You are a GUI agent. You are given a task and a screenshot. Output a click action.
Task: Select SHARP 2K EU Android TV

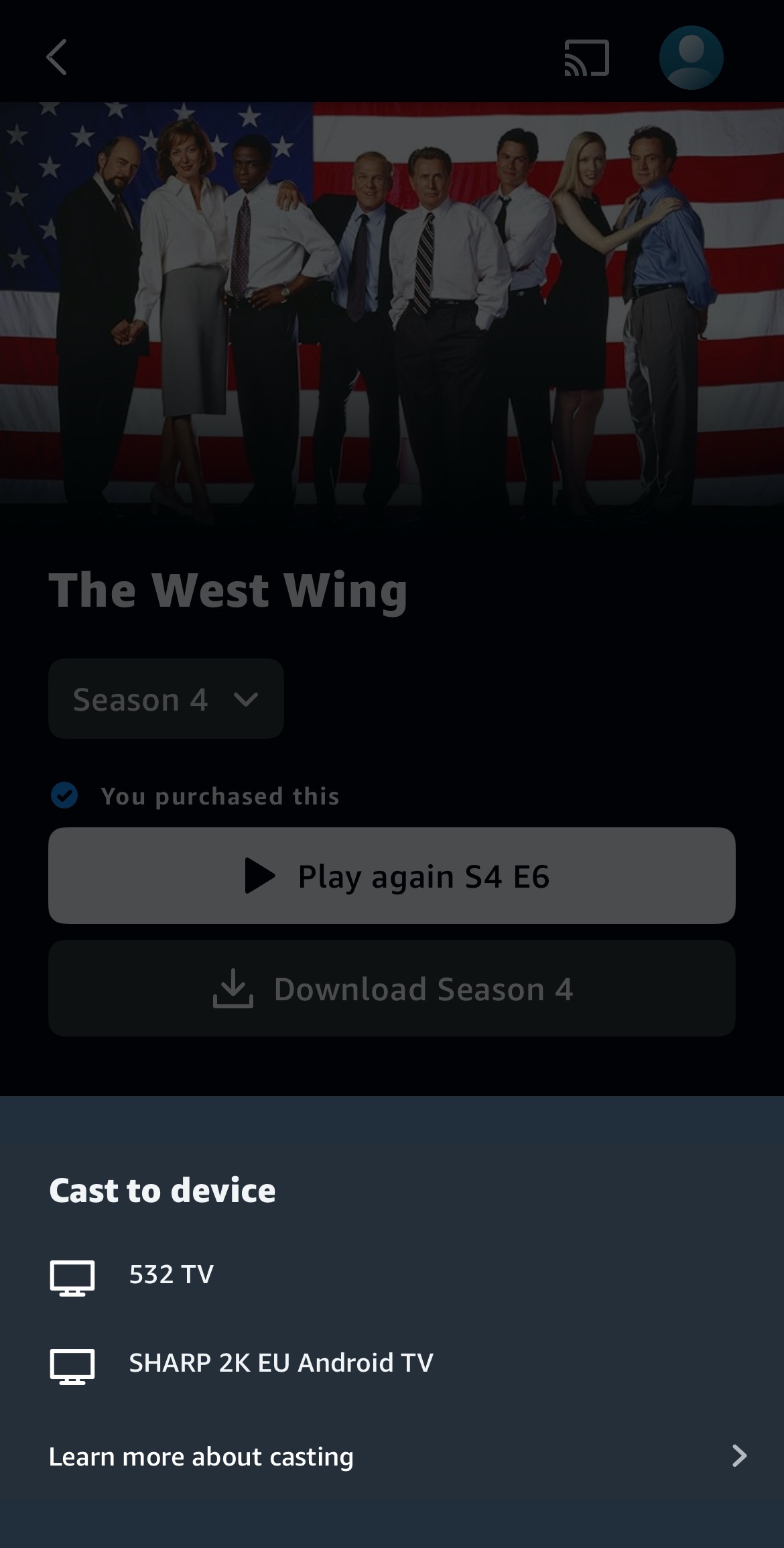[x=280, y=1363]
